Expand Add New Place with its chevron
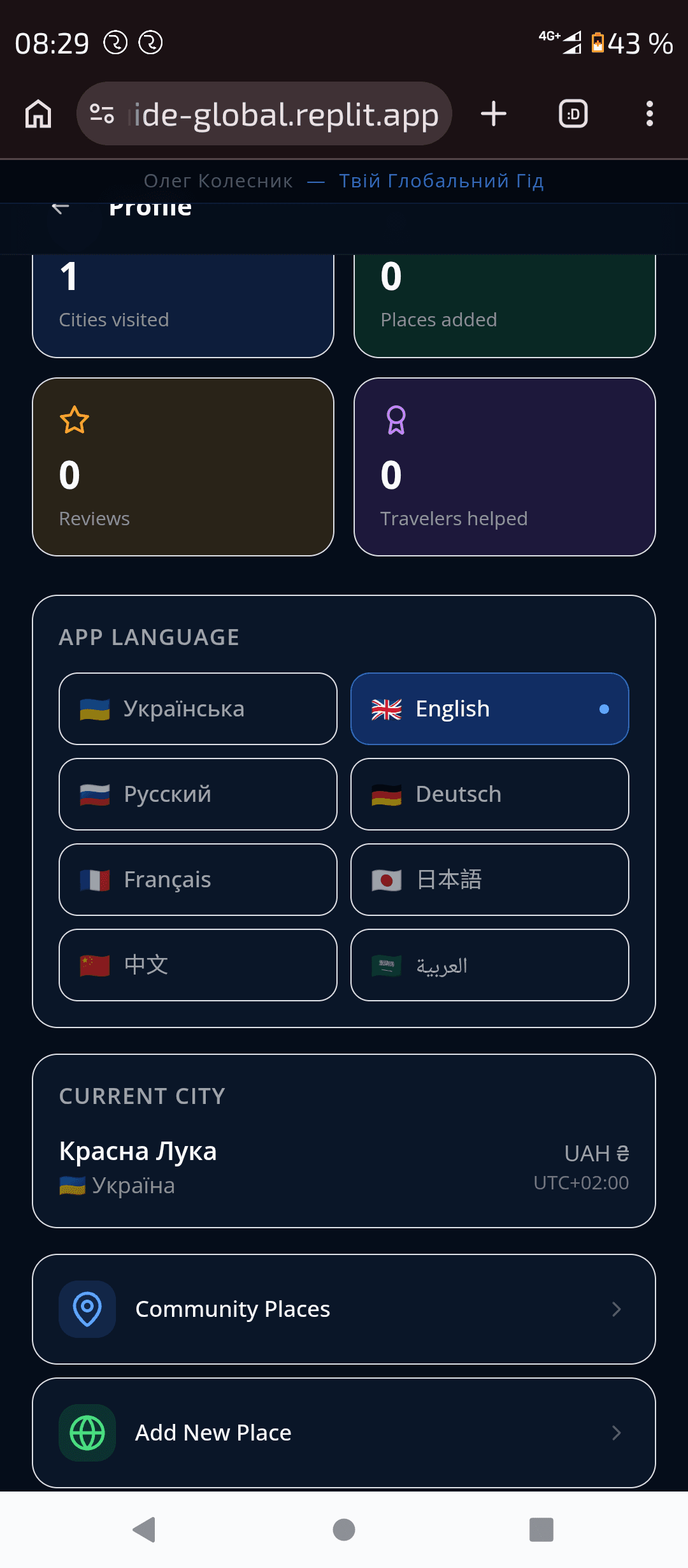This screenshot has width=688, height=1568. (615, 1432)
